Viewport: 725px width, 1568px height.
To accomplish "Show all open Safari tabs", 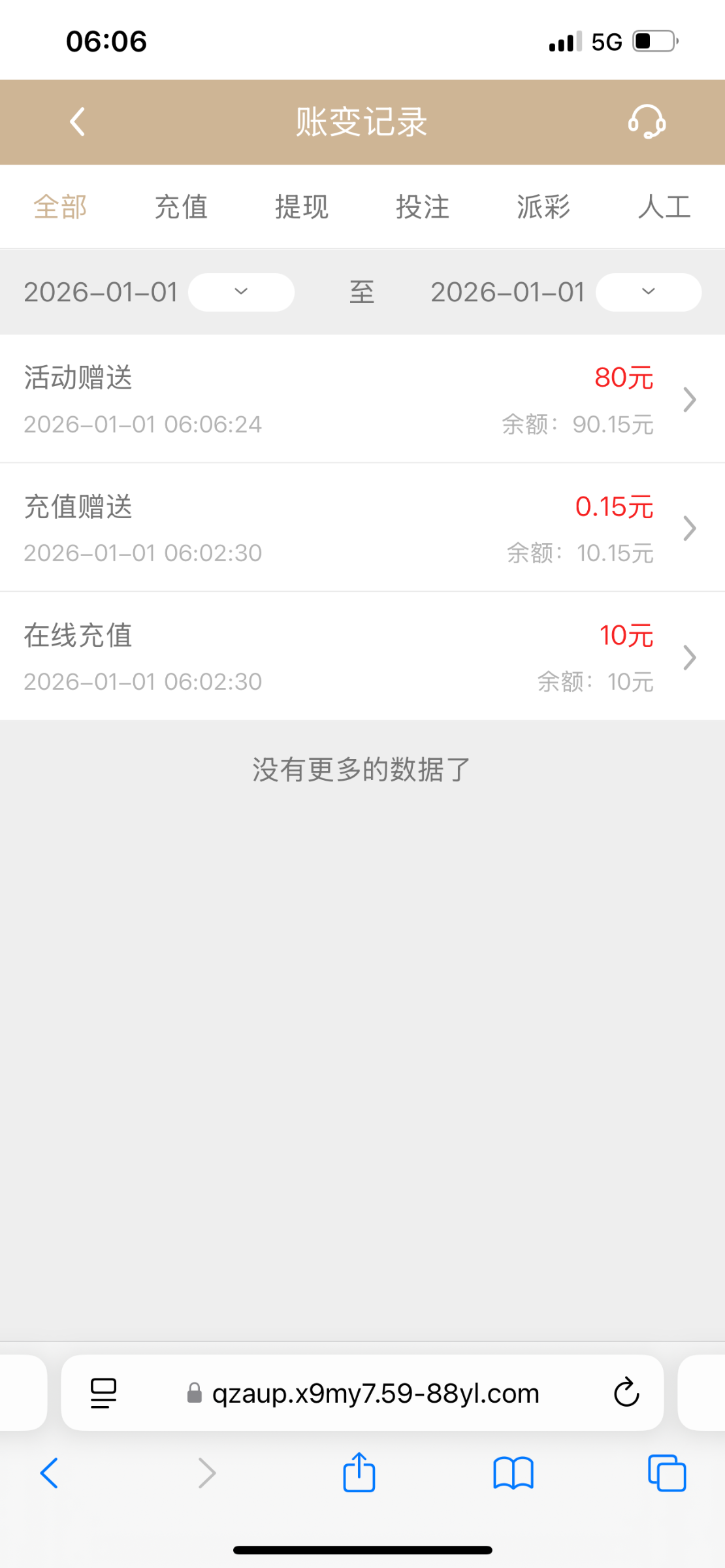I will 667,1473.
